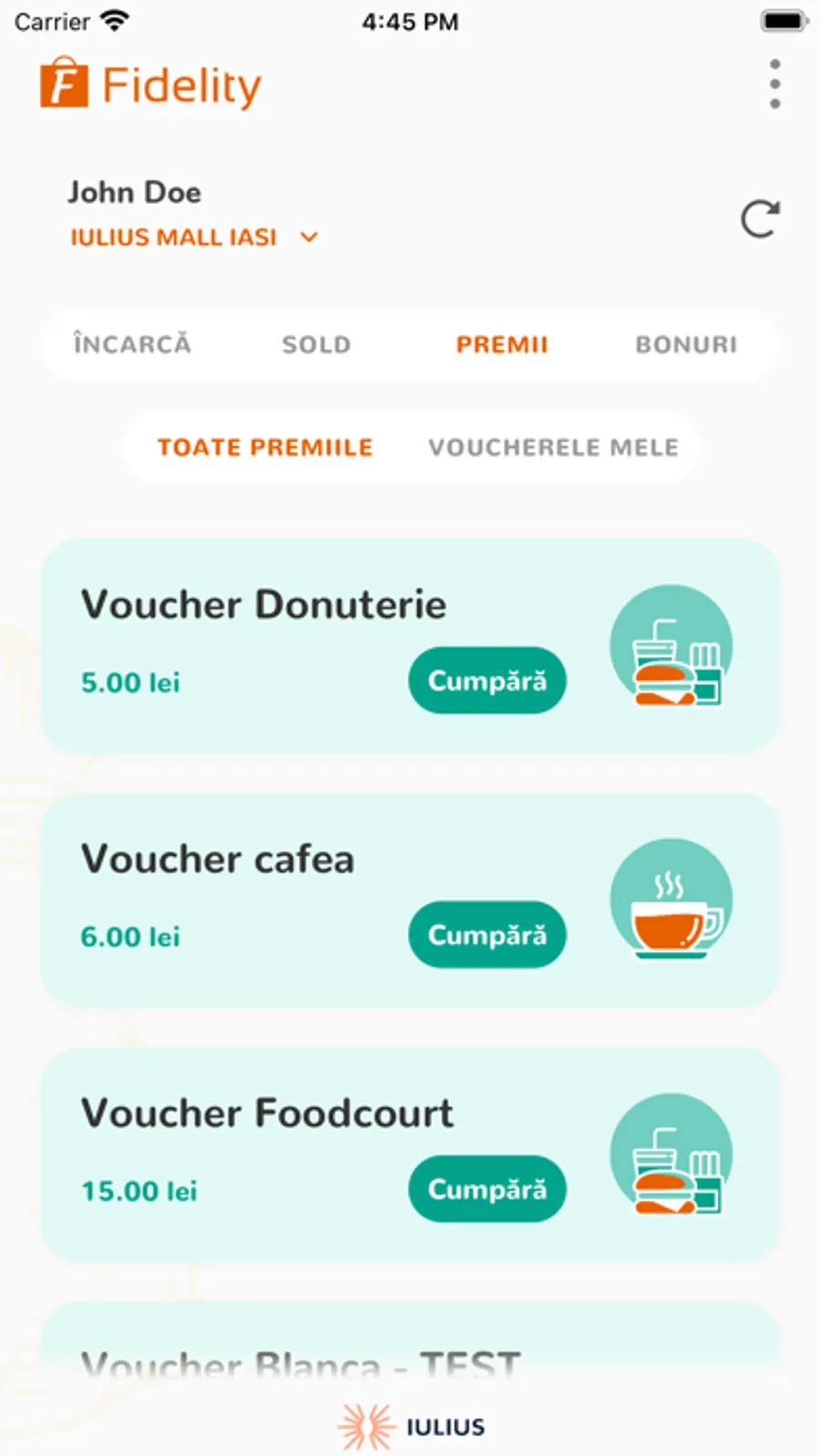View VOUCHERELE MELE
The image size is (820, 1456).
554,447
